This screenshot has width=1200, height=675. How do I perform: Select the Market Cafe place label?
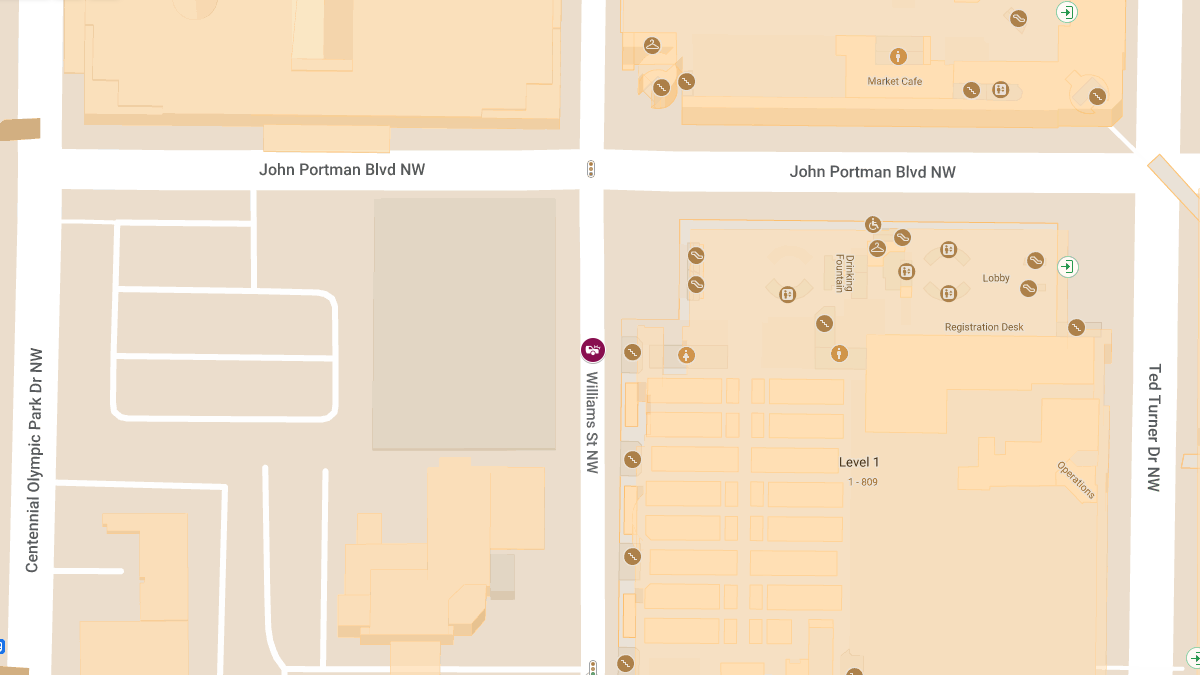[895, 81]
